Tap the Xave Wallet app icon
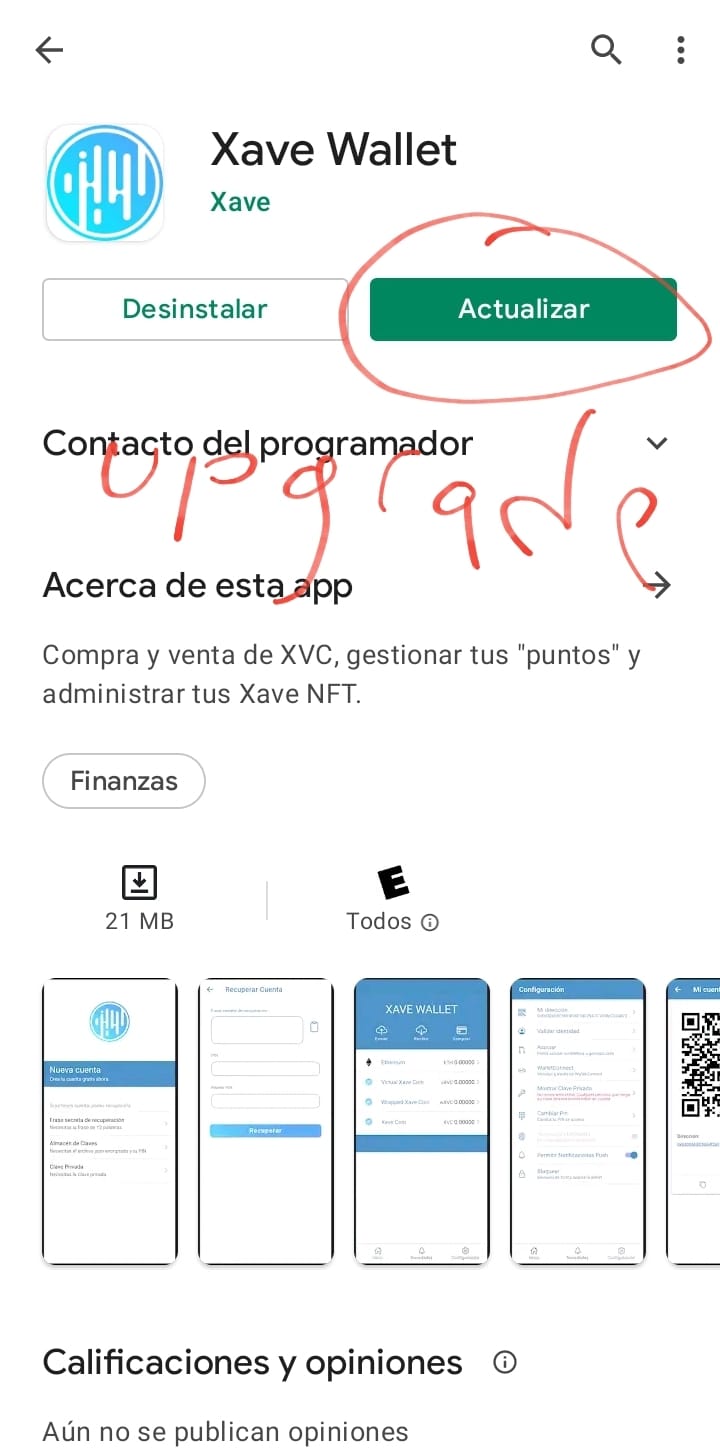 pos(104,183)
